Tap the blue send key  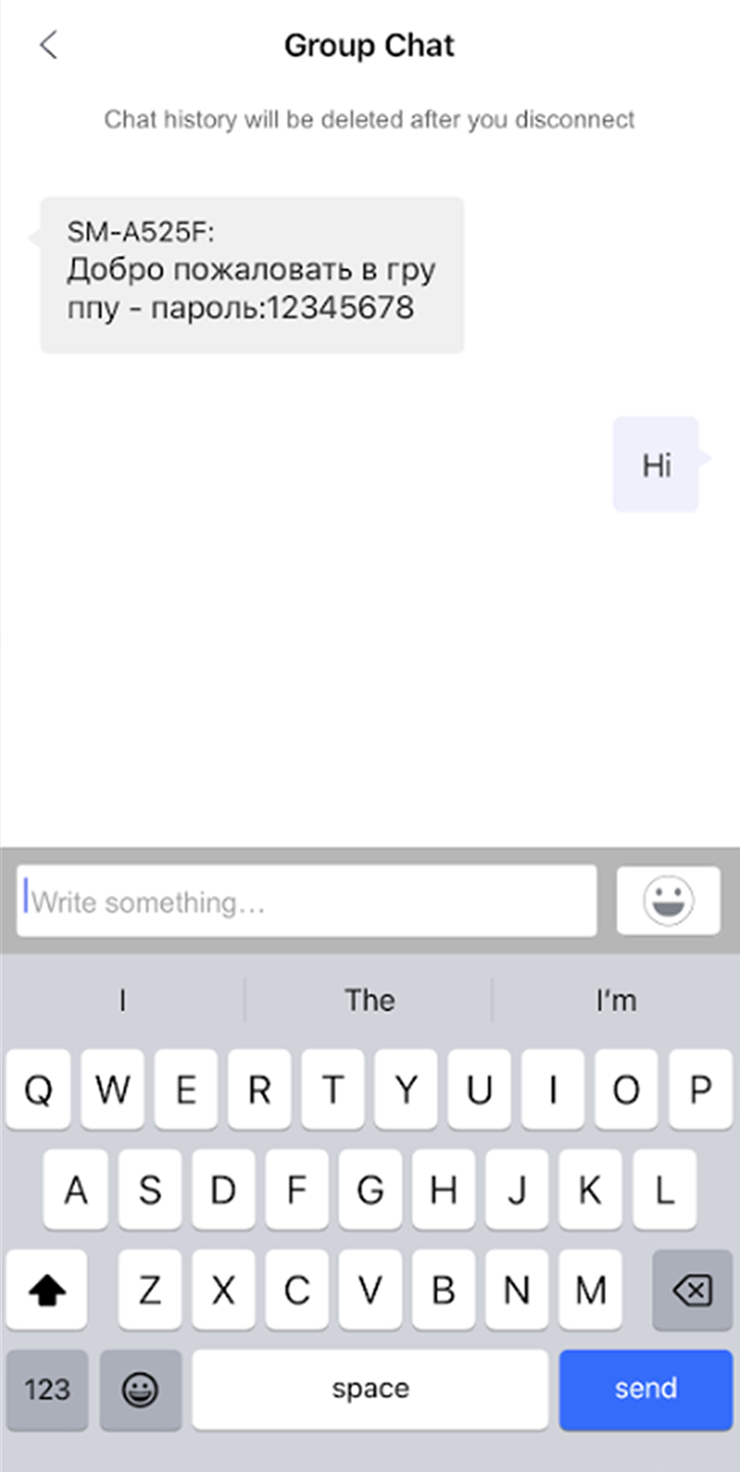(646, 1389)
